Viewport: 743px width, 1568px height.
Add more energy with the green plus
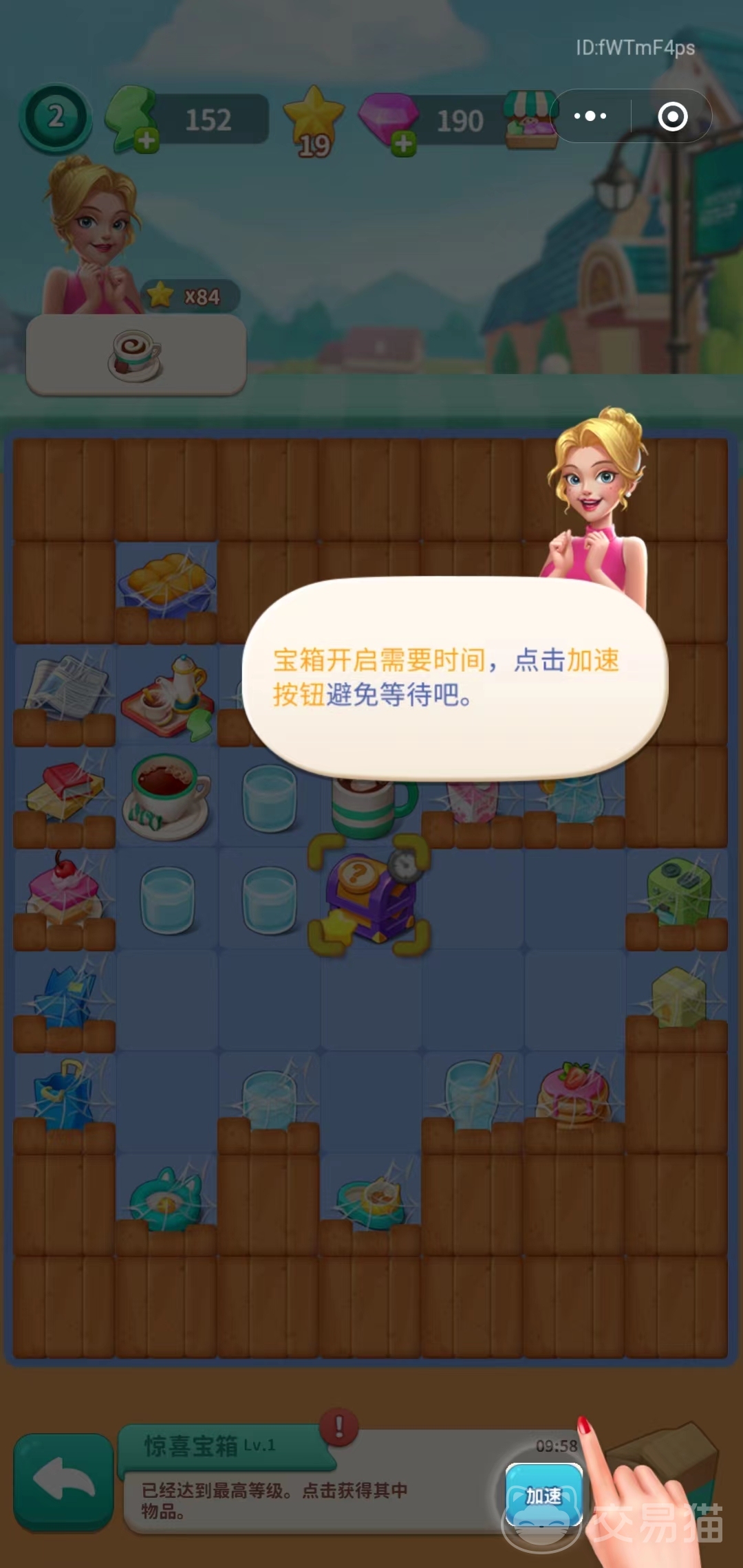tap(146, 141)
